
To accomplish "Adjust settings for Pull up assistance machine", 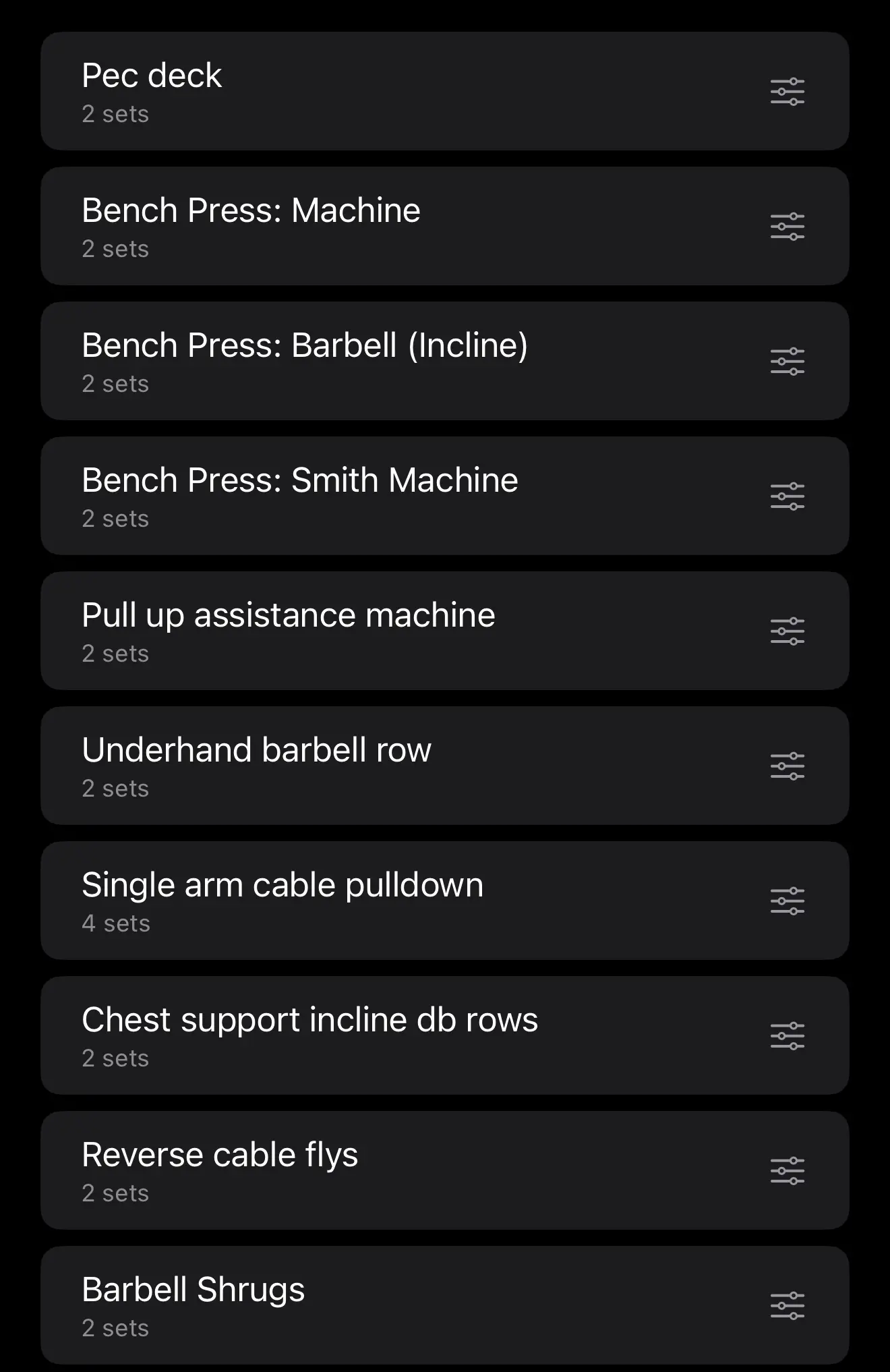I will [788, 631].
